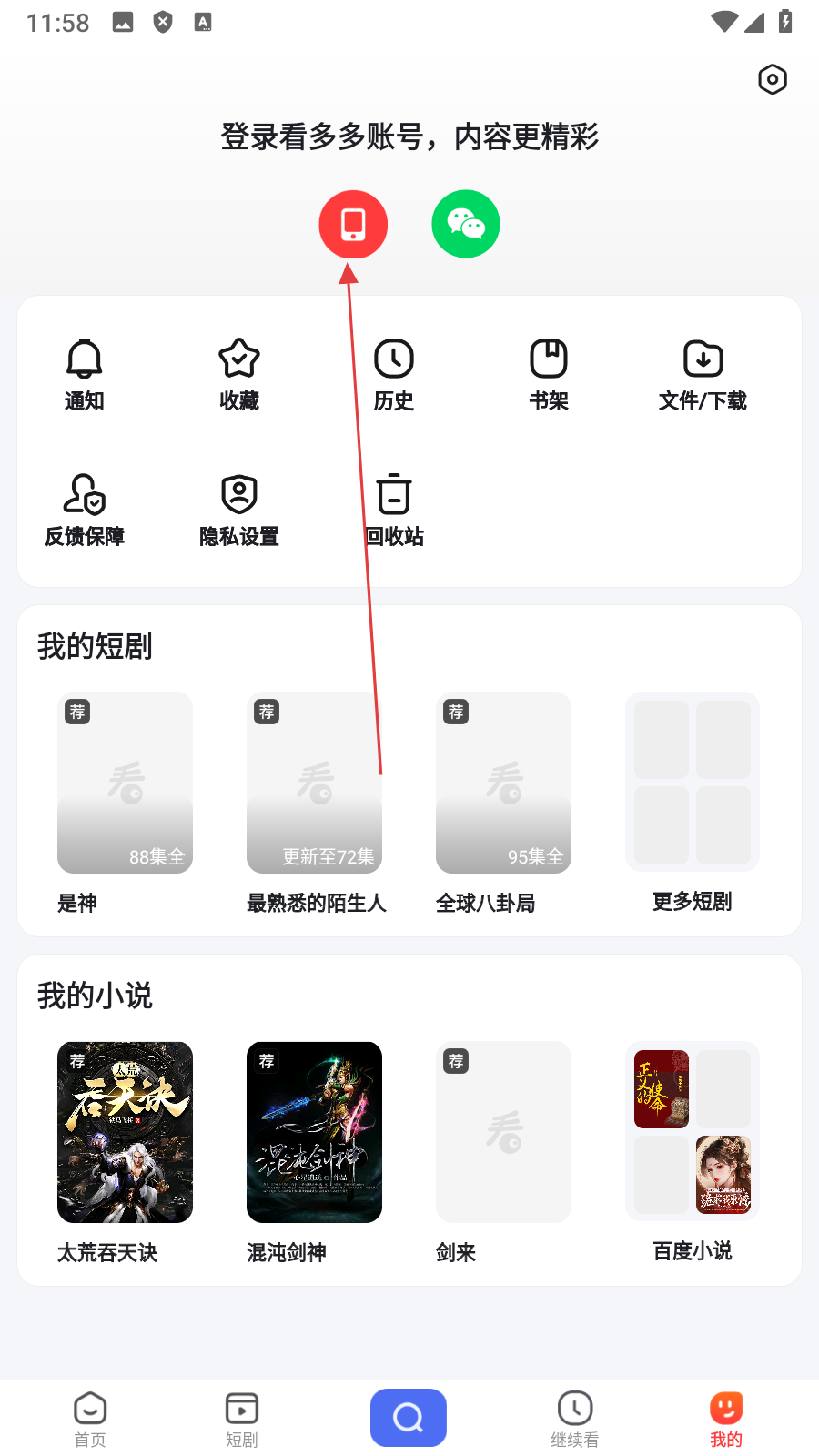Open 回收站 recycle bin
Image resolution: width=819 pixels, height=1456 pixels.
[x=395, y=510]
